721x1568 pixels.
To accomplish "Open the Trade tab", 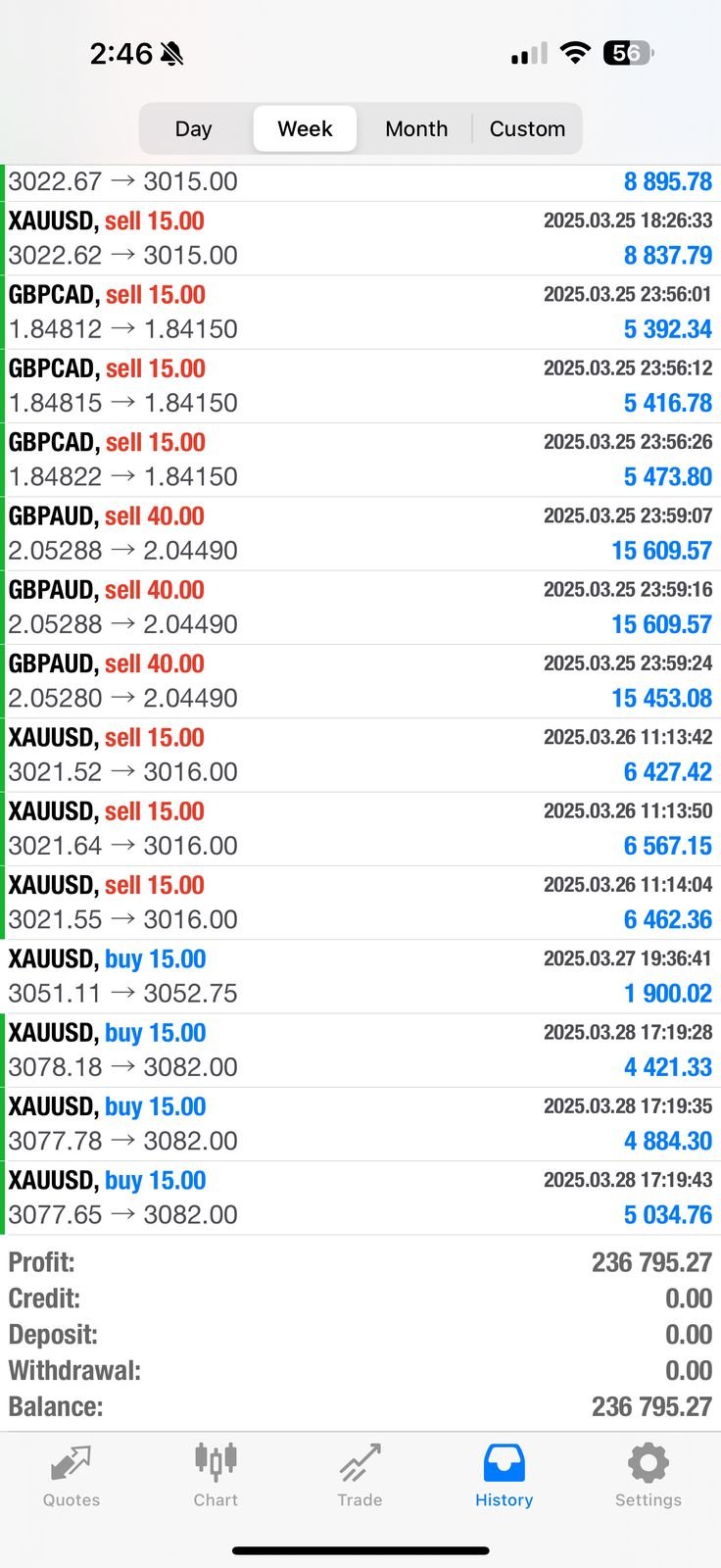I will (x=360, y=1476).
